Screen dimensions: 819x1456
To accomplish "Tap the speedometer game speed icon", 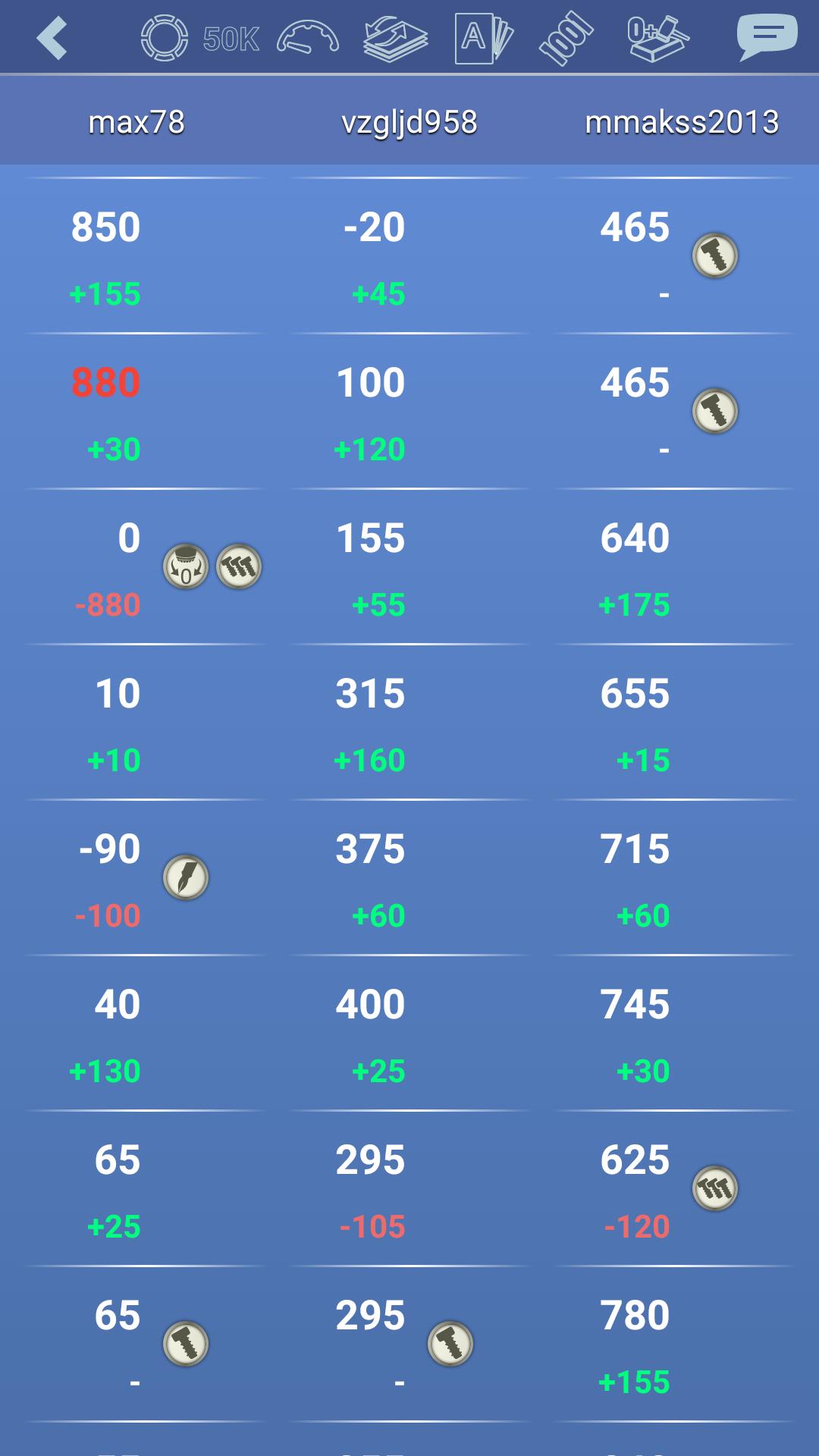I will point(307,38).
